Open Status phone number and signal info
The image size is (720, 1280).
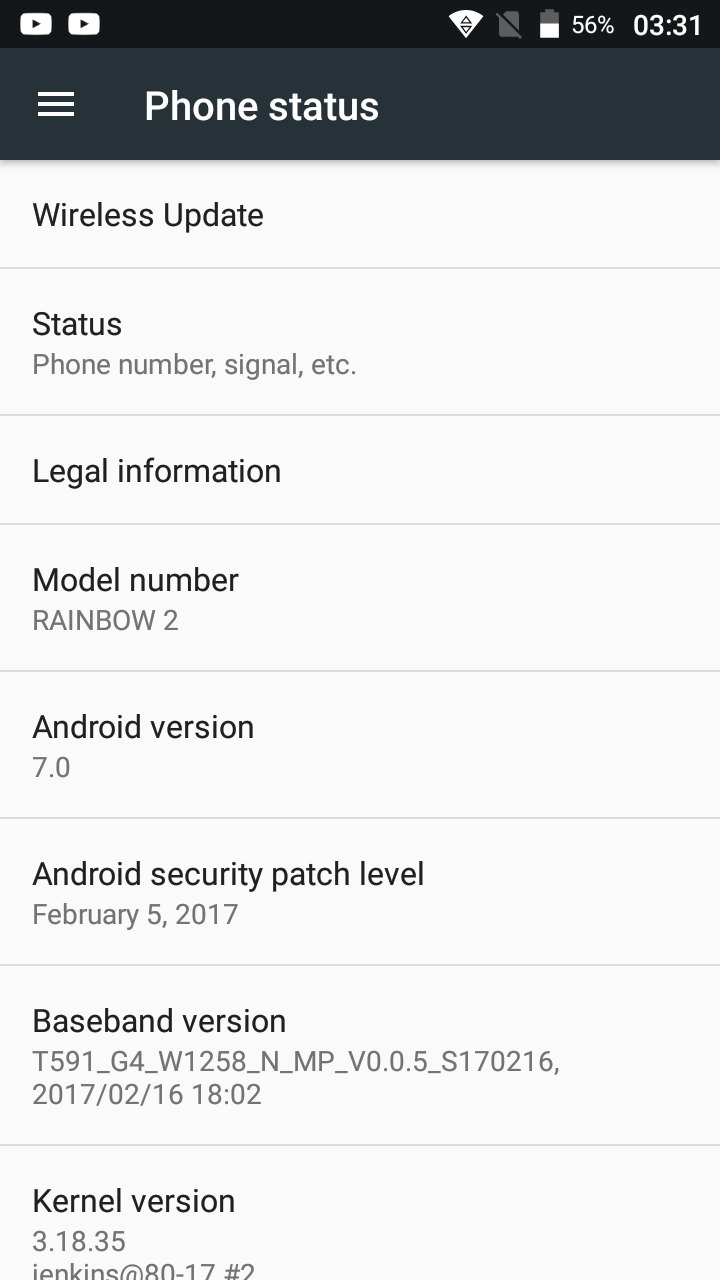[x=360, y=342]
